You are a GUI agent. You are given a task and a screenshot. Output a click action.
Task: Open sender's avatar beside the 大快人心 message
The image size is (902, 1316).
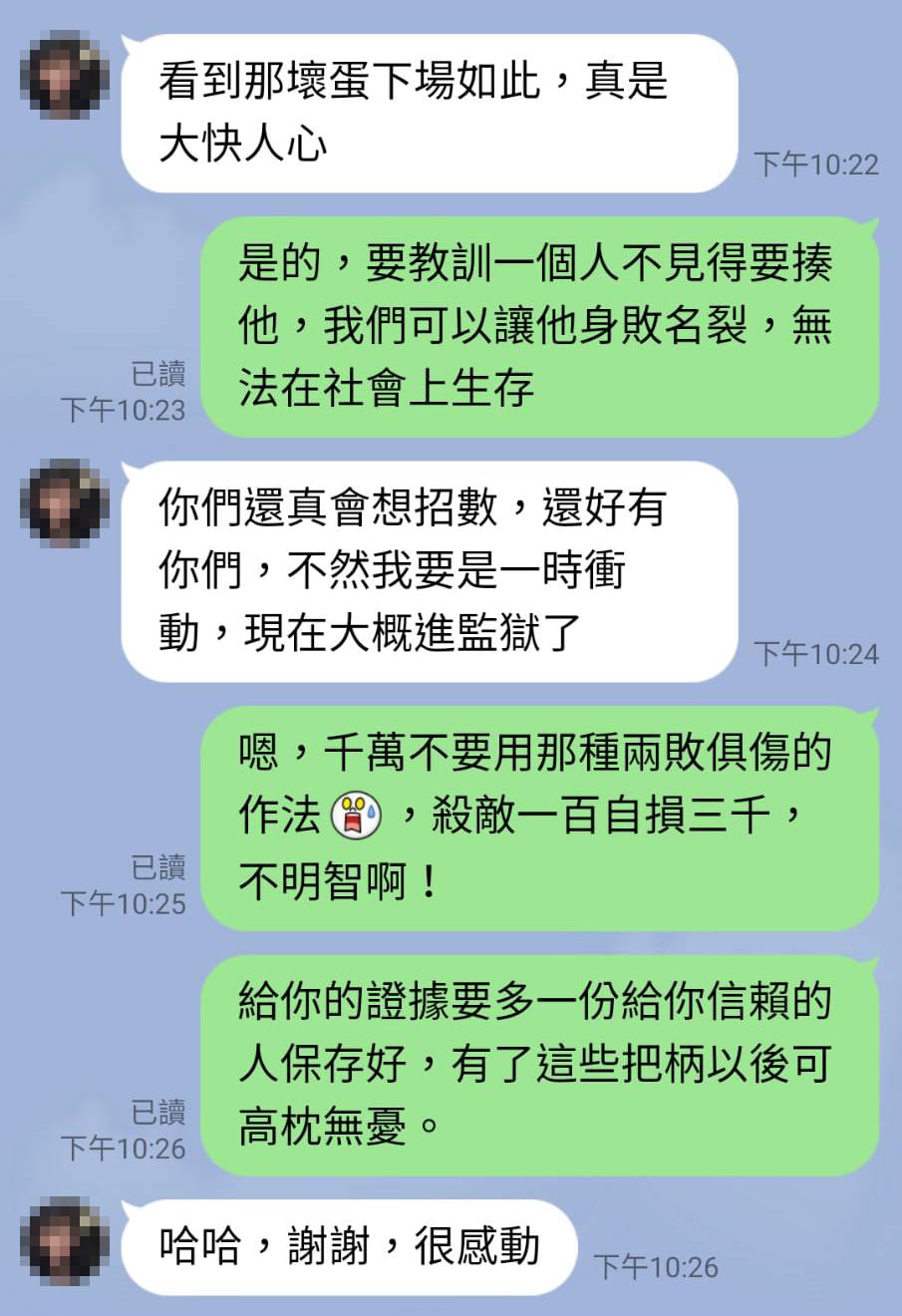65,76
